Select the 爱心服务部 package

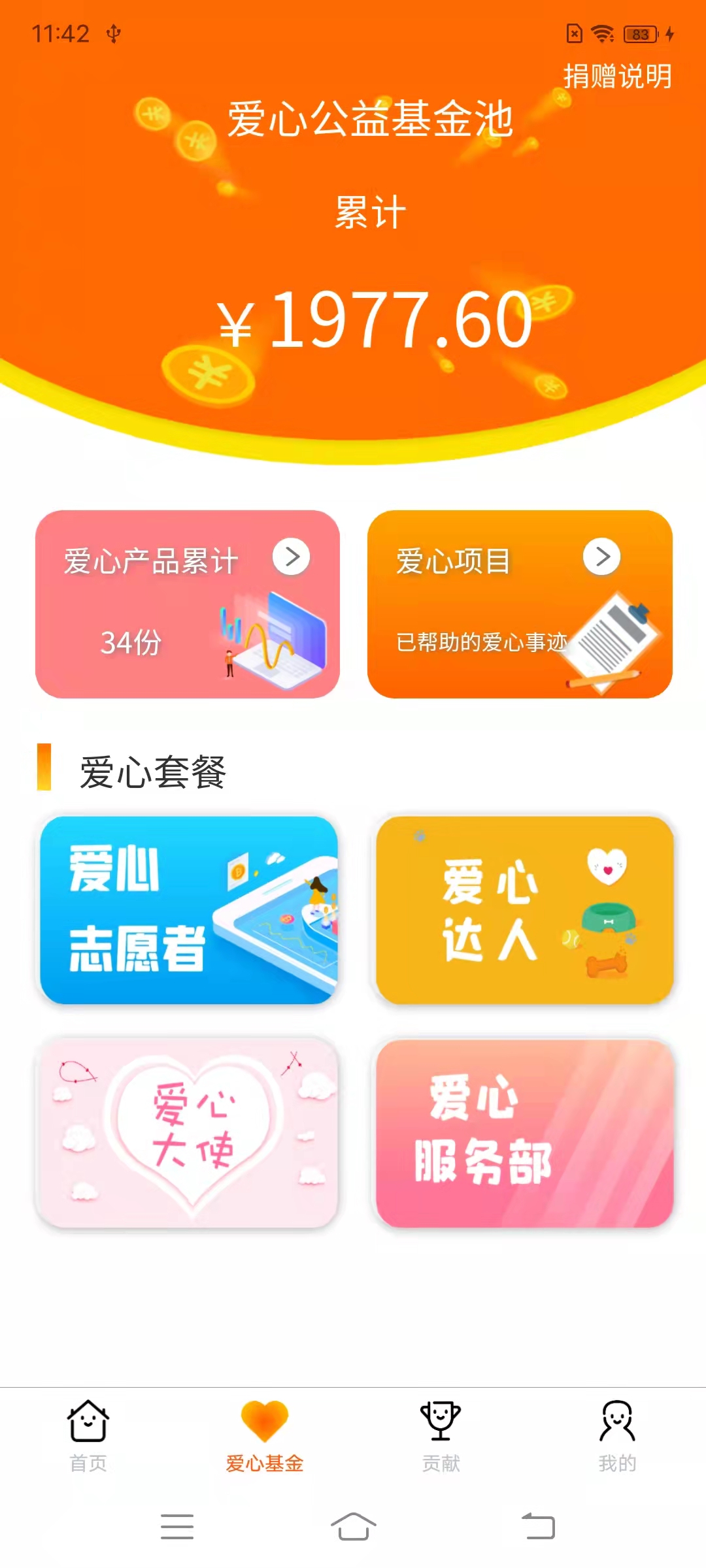coord(524,1133)
